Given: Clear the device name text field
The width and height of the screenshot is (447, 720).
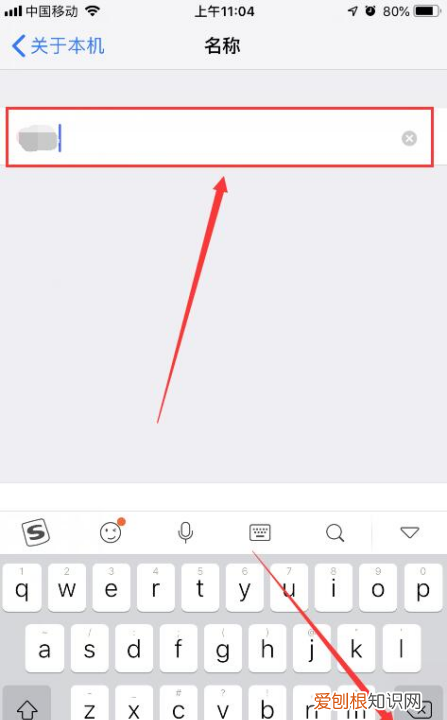Looking at the screenshot, I should (x=409, y=138).
